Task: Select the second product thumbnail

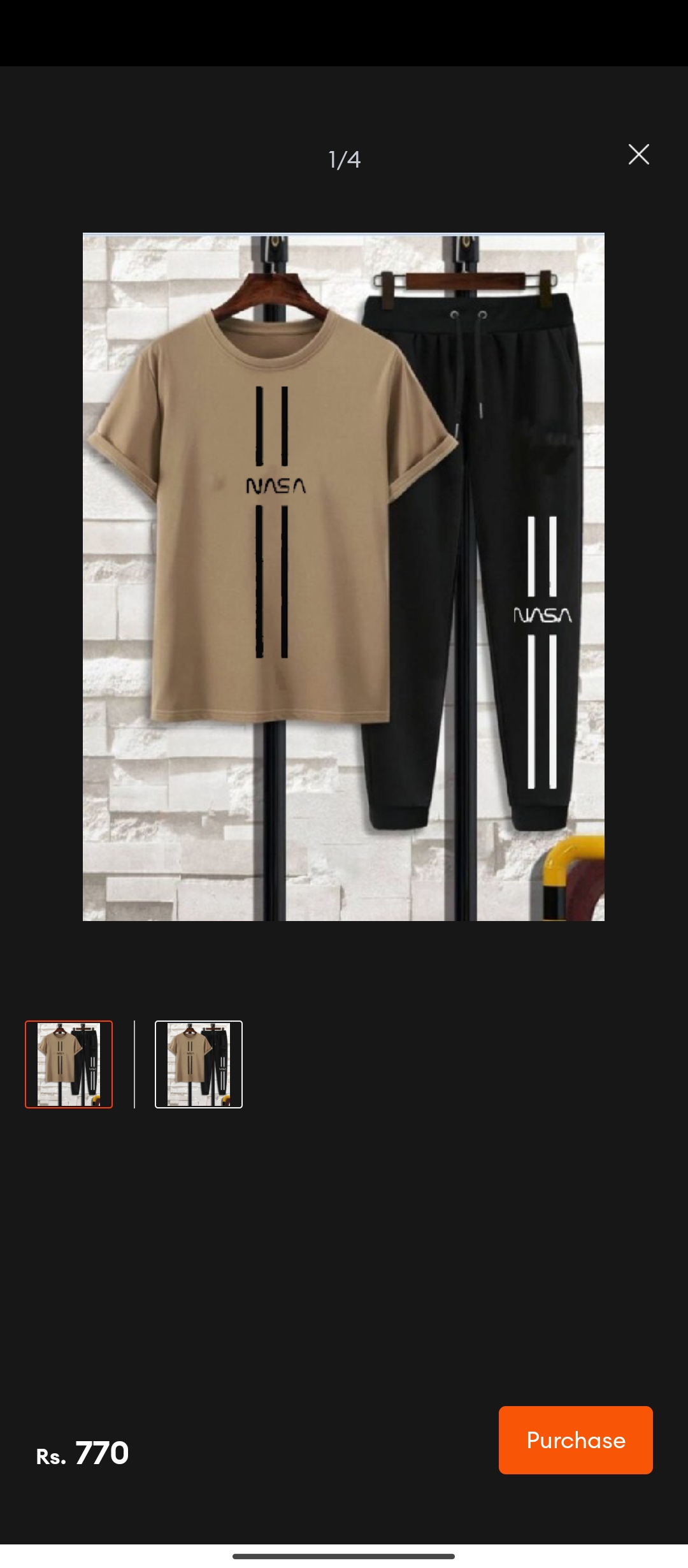Action: pos(199,1064)
